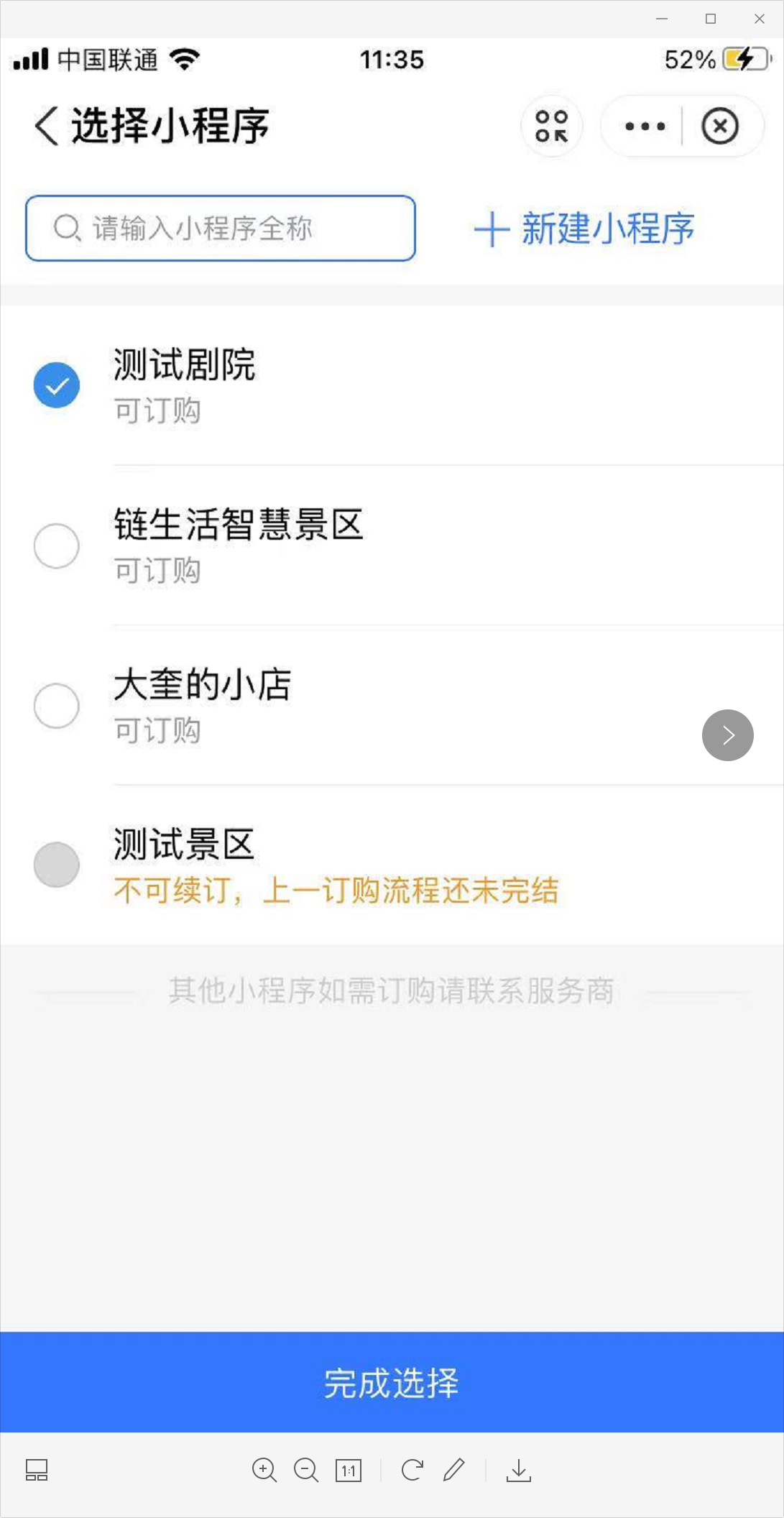Viewport: 784px width, 1518px height.
Task: Rotate the image clockwise
Action: point(412,1470)
